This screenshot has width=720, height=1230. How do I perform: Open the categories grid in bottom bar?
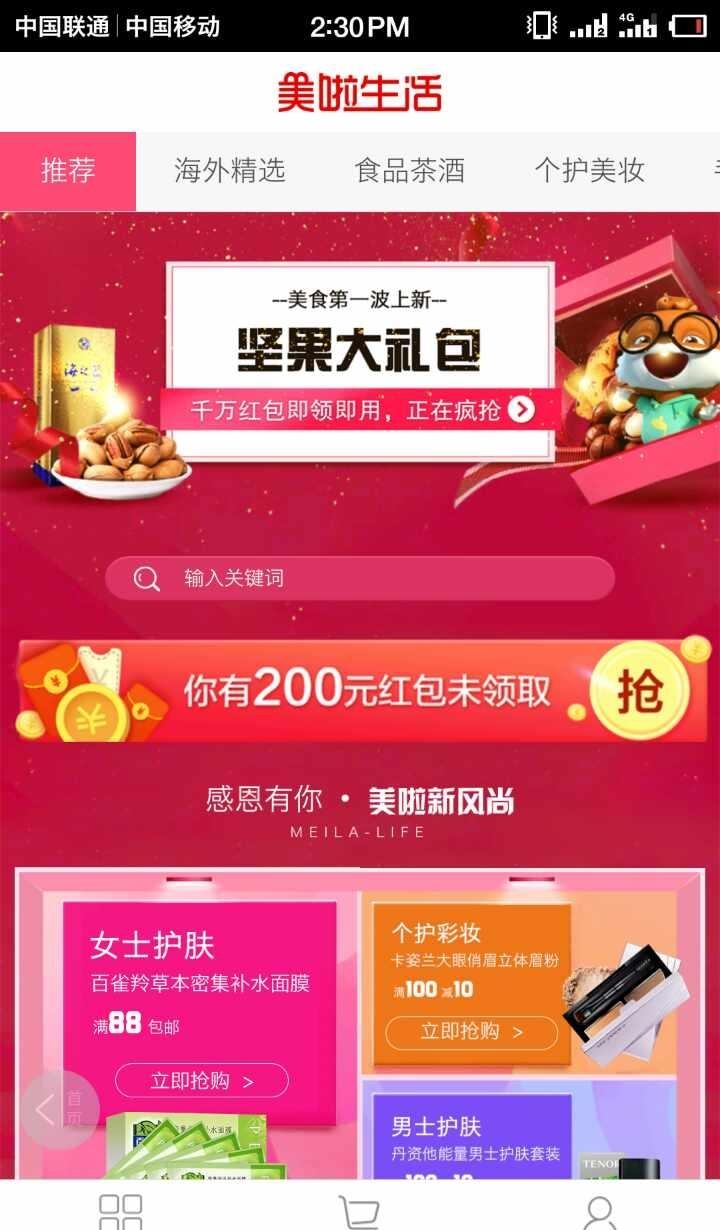(121, 1212)
